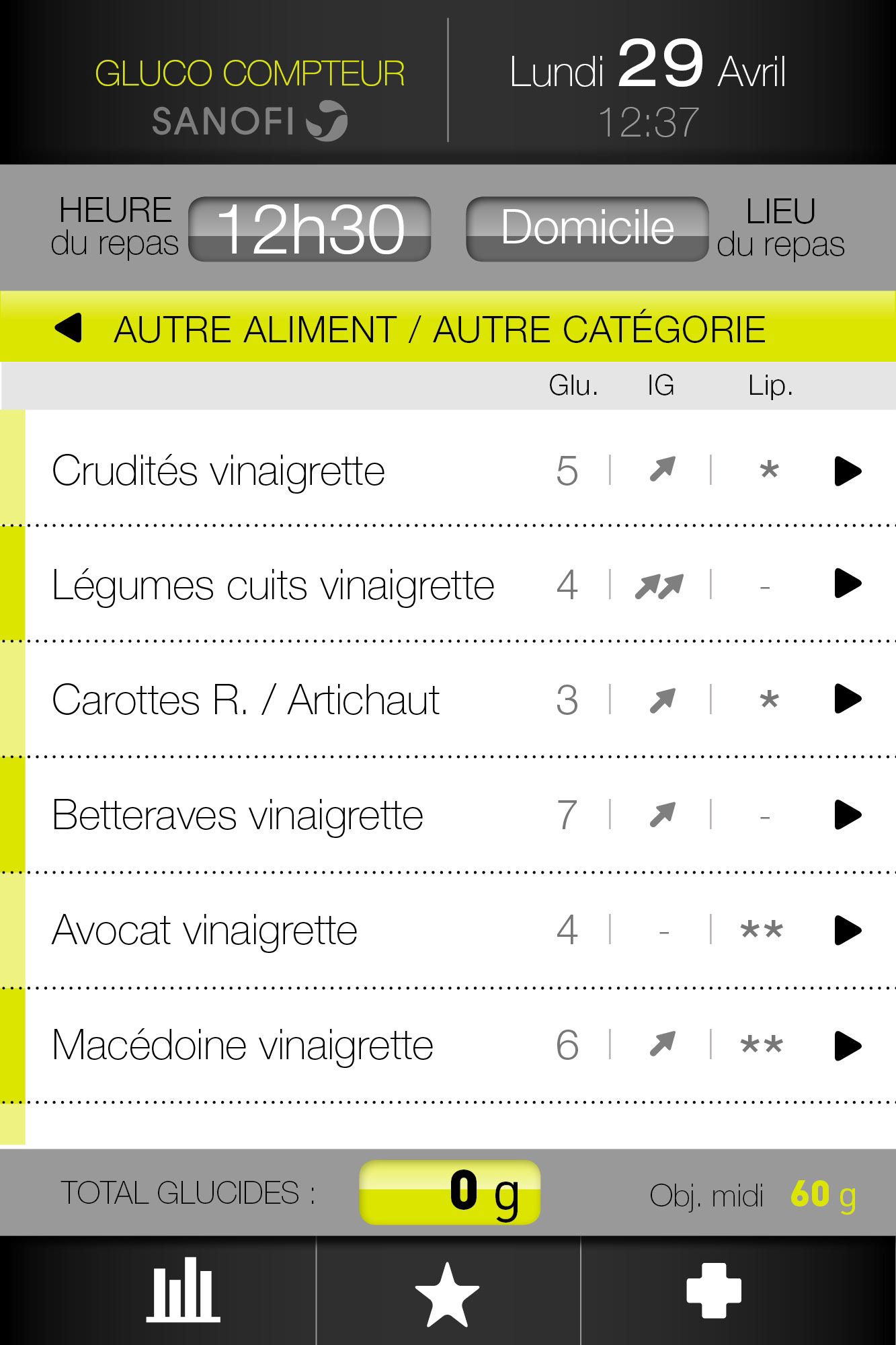The width and height of the screenshot is (896, 1345).
Task: Choose Carottes R. / Artichaut
Action: [x=847, y=699]
